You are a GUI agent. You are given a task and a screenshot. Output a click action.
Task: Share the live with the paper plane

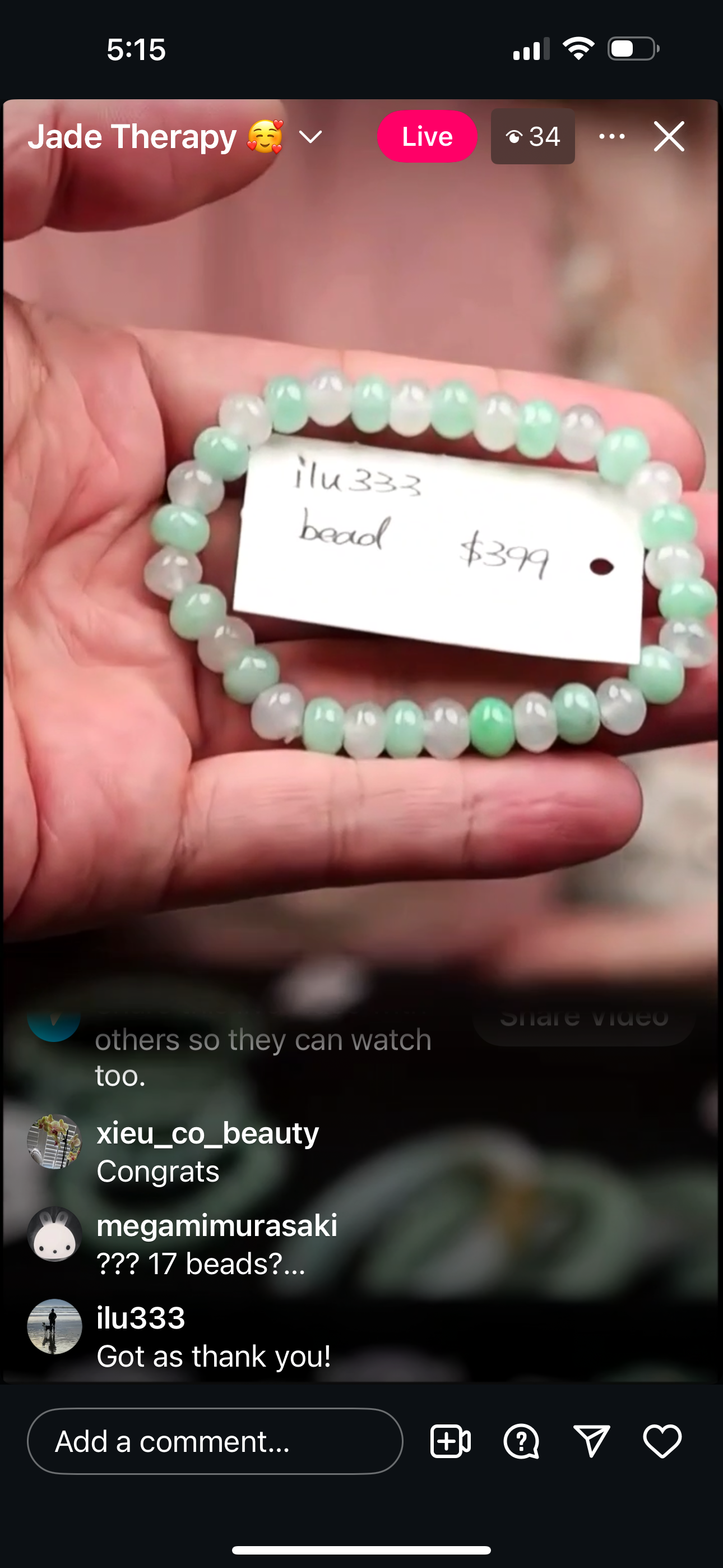[x=591, y=1441]
